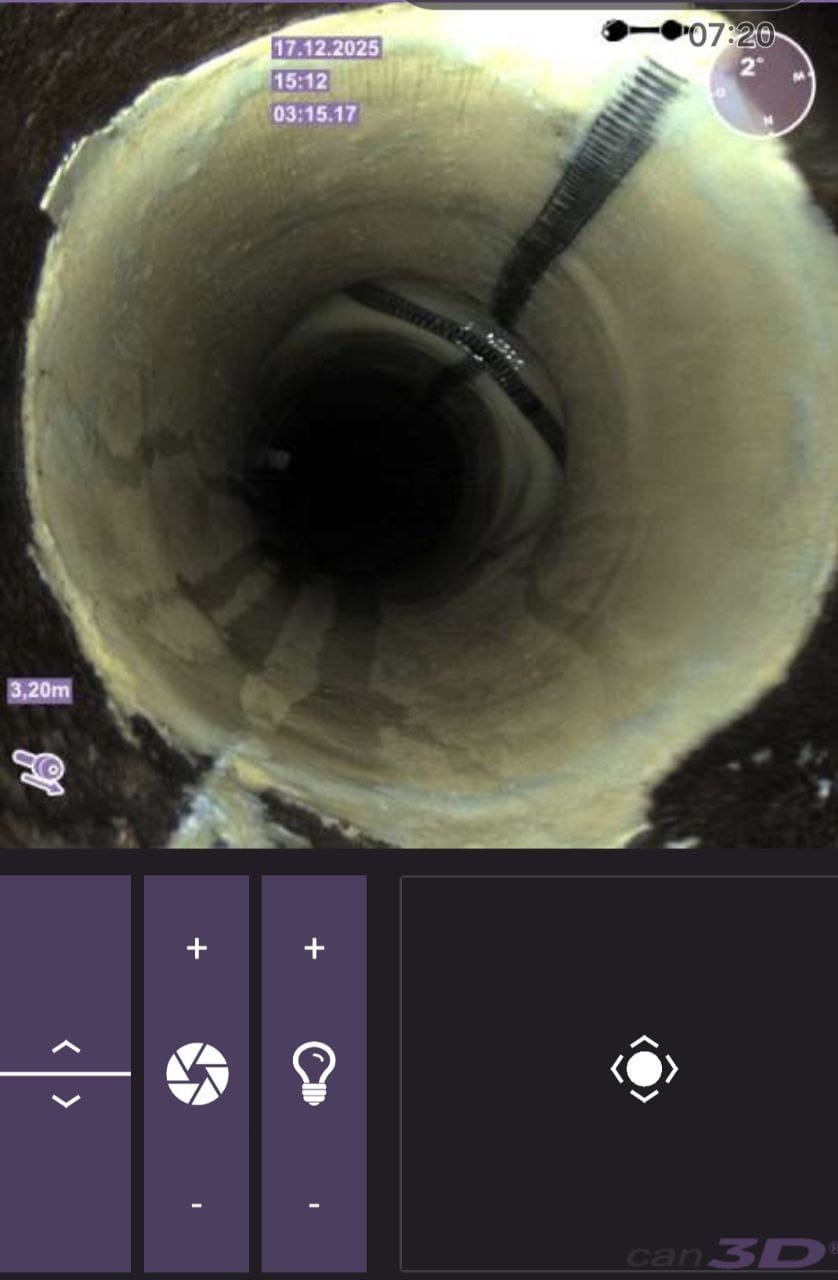Tap the light bulb icon
The width and height of the screenshot is (838, 1280).
tap(314, 1074)
